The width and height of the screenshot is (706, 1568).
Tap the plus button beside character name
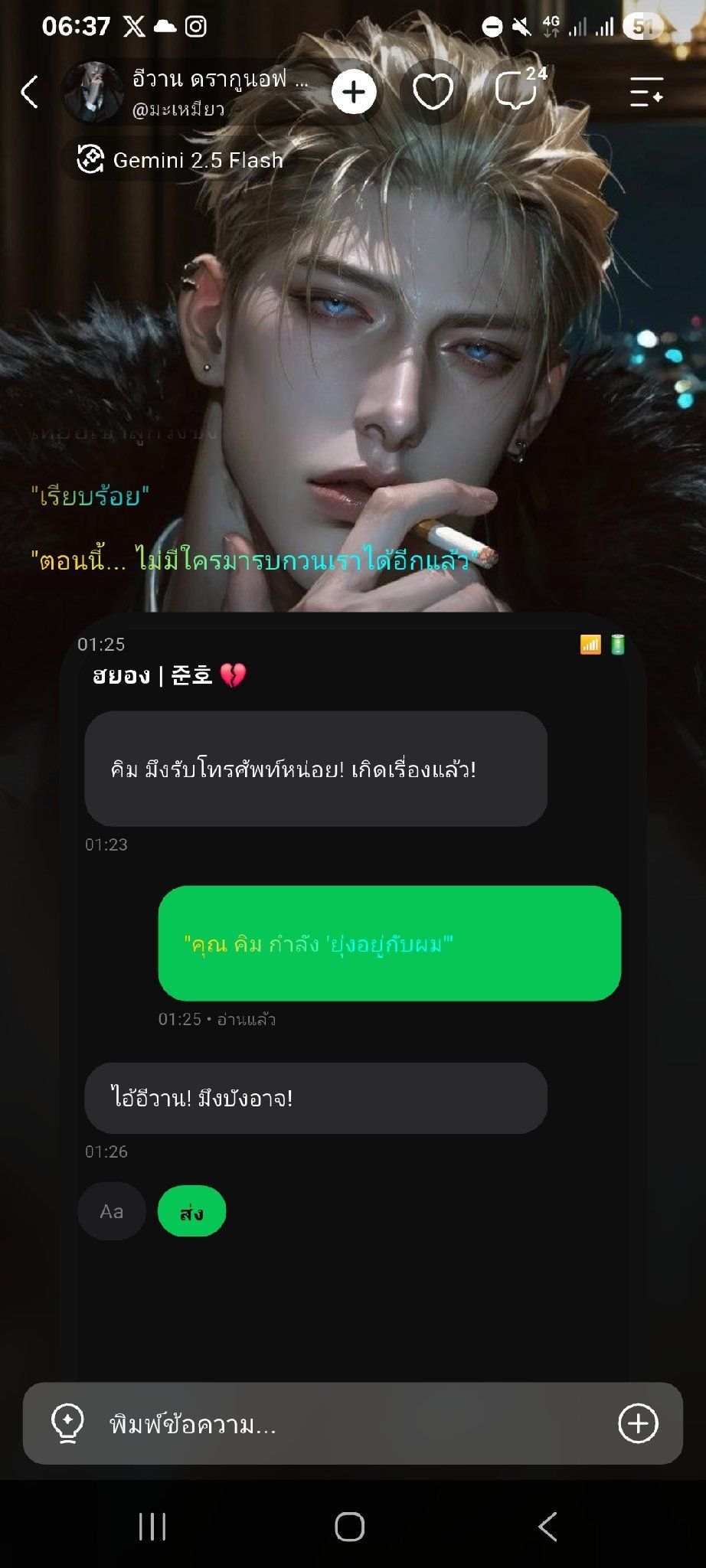354,93
